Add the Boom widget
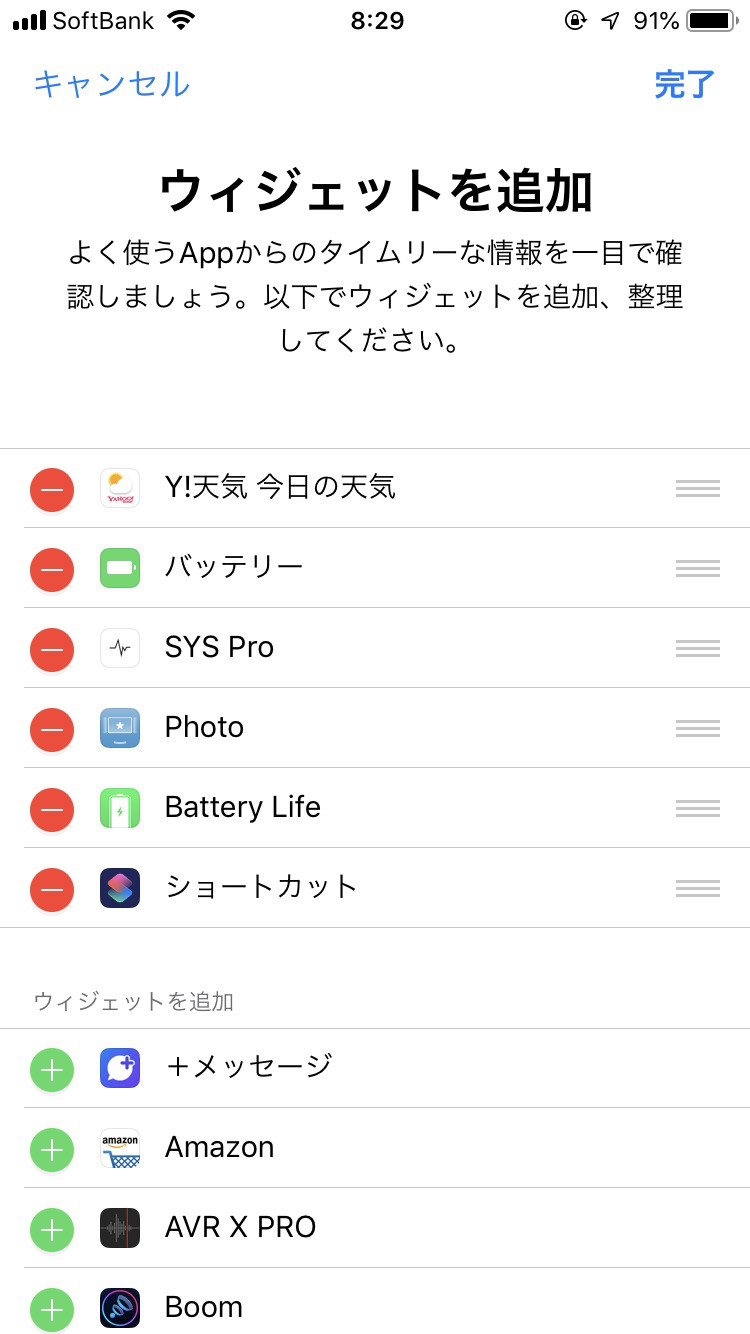Screen dimensions: 750x1334 click(52, 1310)
